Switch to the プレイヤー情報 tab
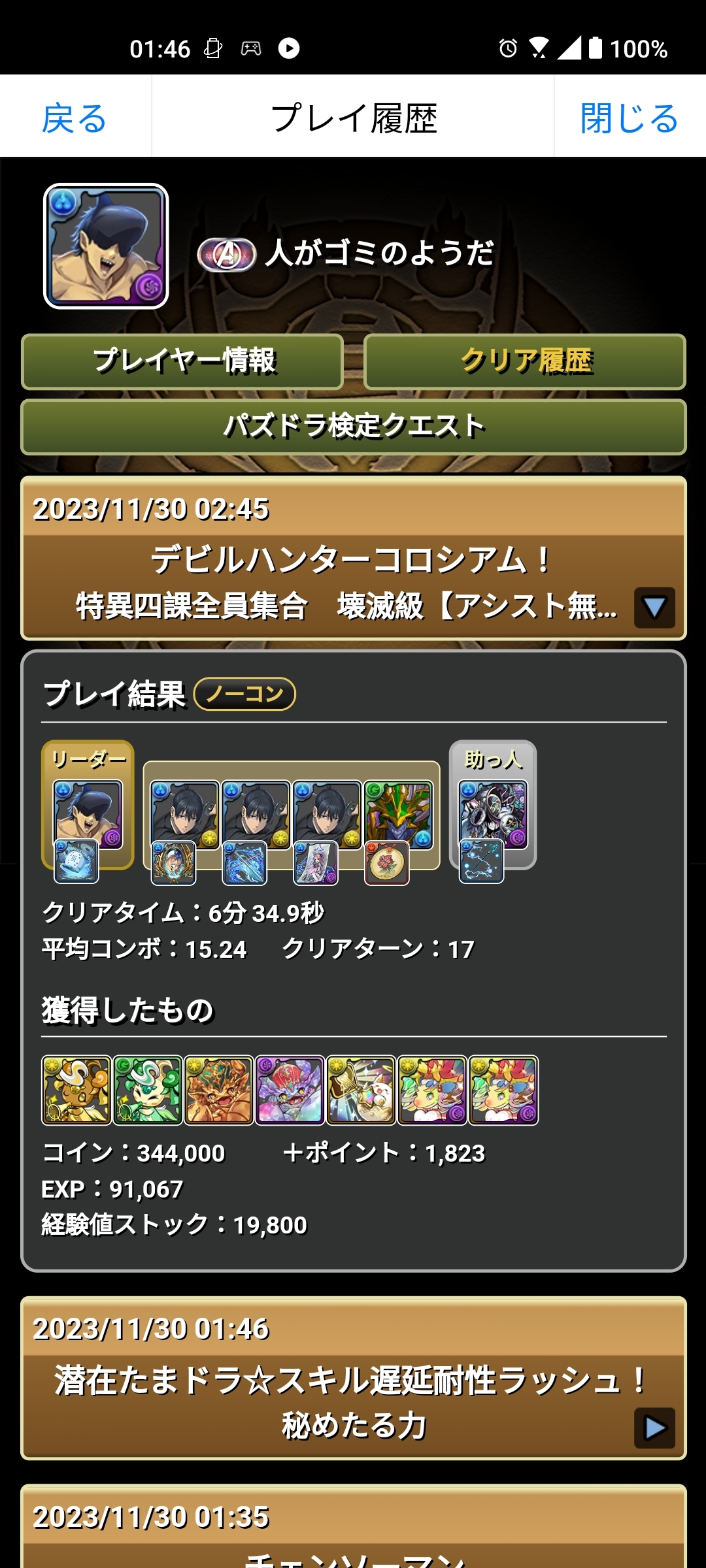 pos(183,361)
